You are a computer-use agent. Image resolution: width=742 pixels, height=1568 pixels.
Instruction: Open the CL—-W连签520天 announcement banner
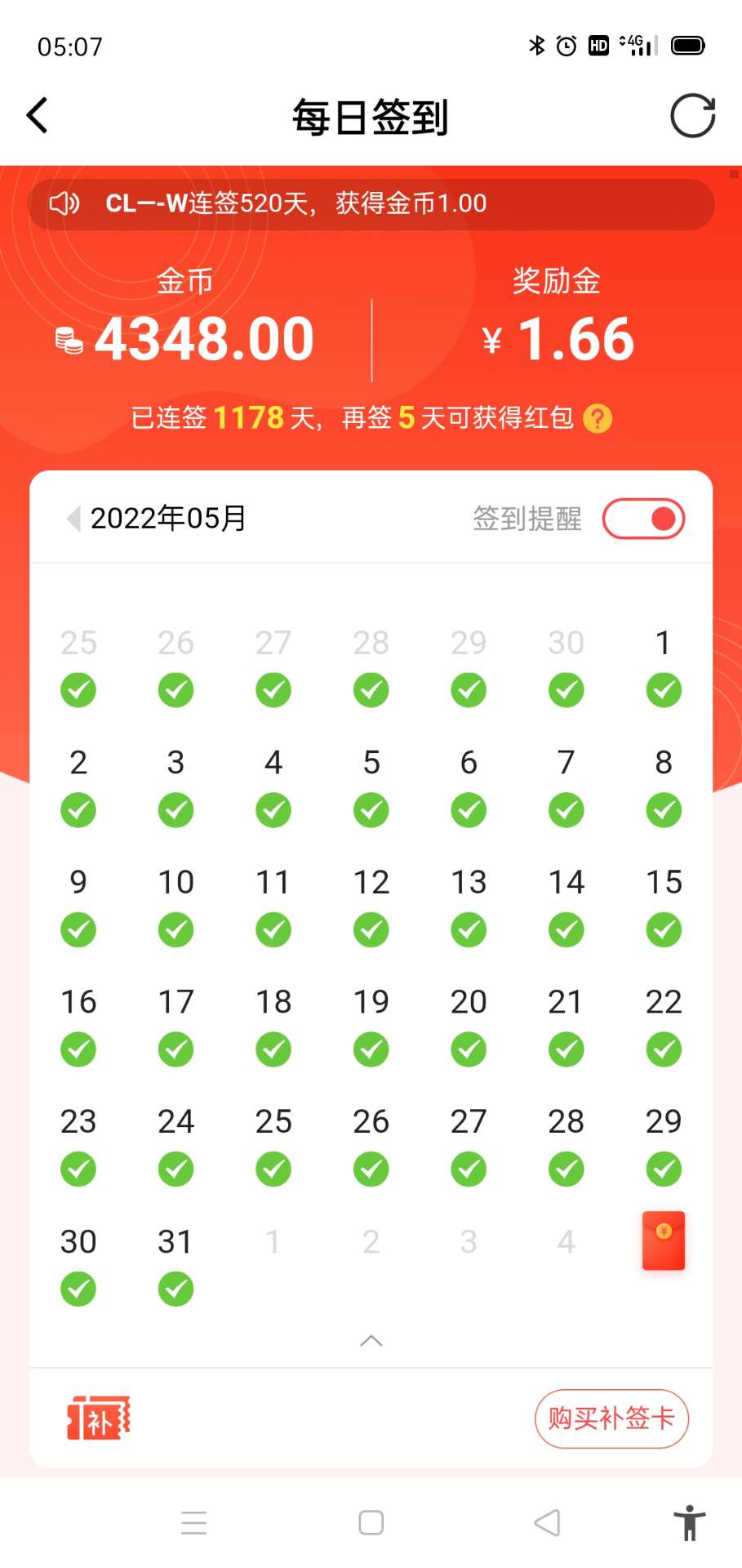coord(371,203)
